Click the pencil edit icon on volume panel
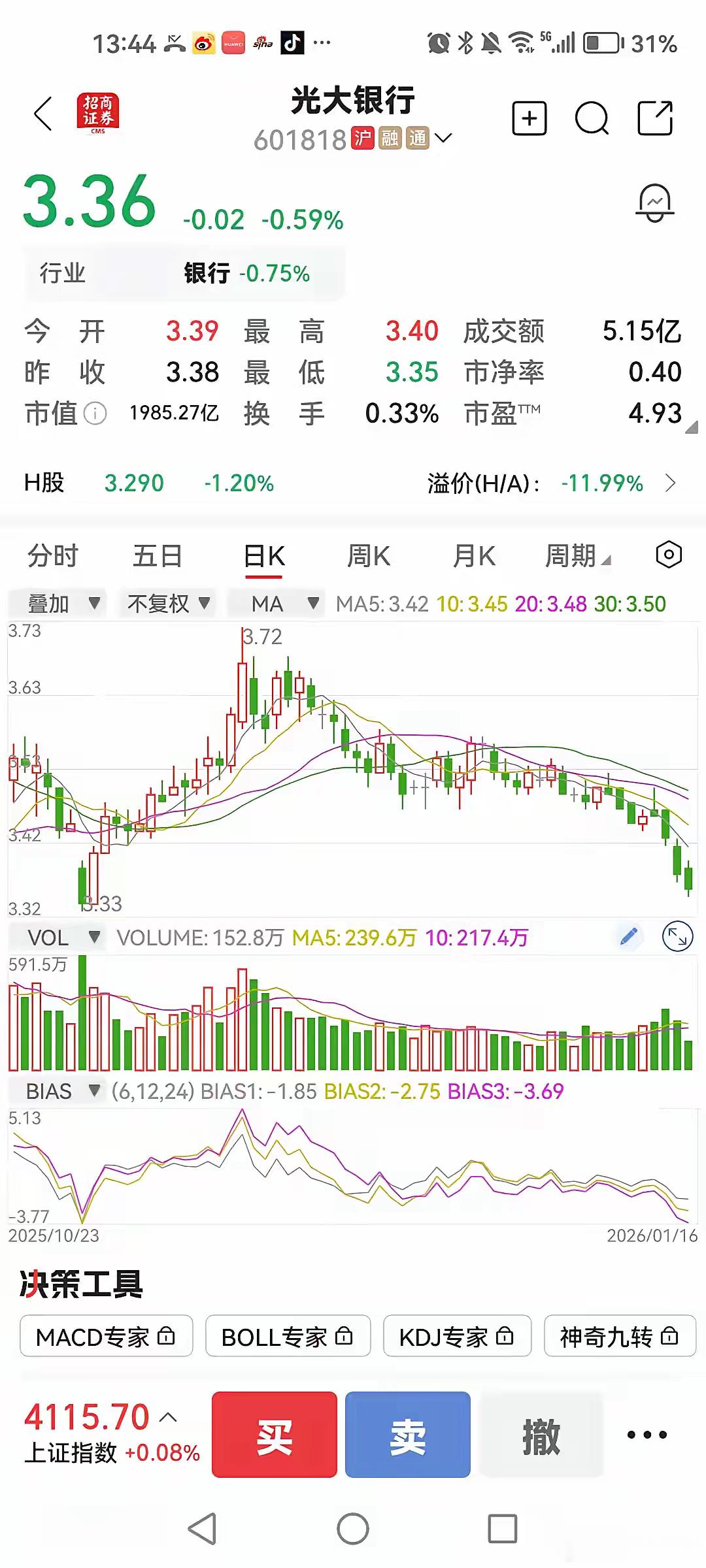This screenshot has width=706, height=1568. 629,937
